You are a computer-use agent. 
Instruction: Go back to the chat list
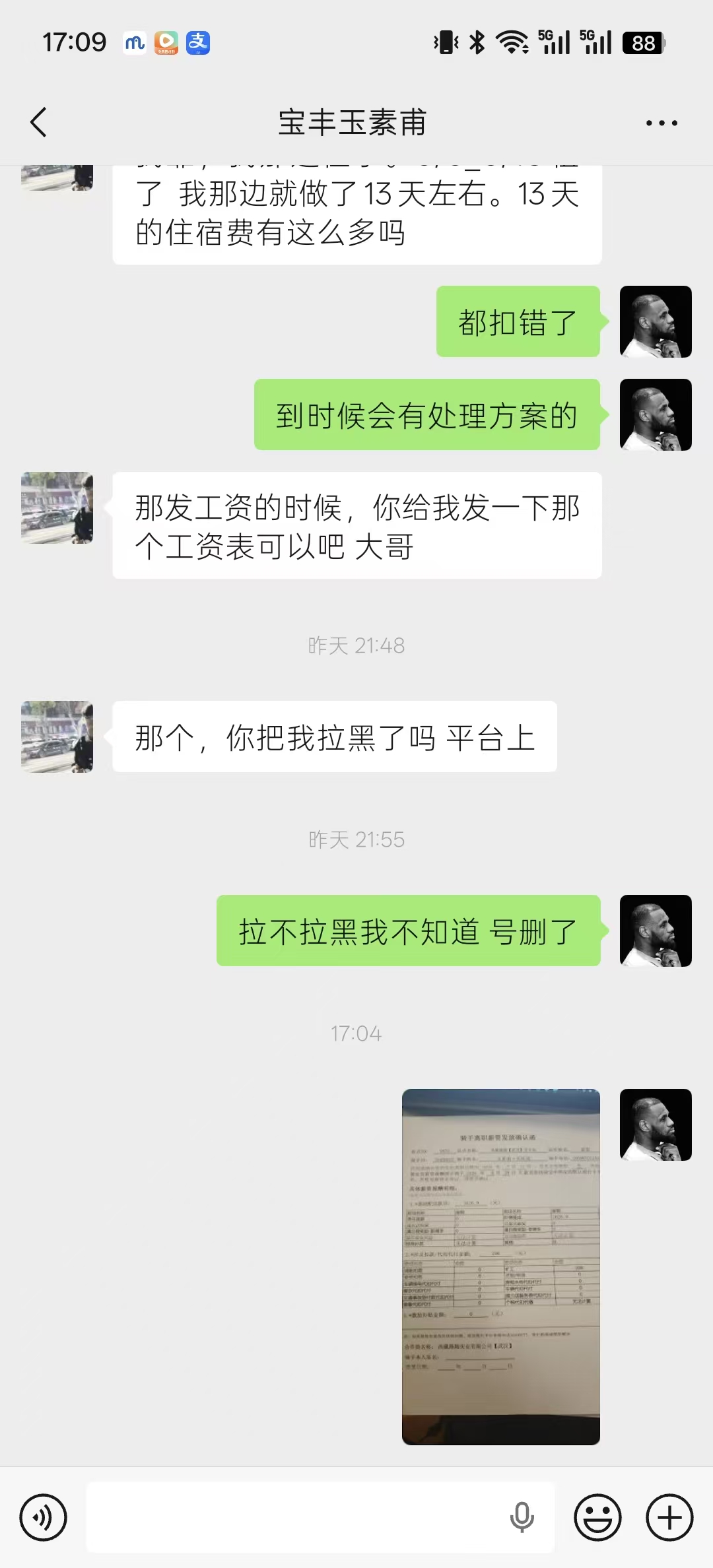(39, 123)
